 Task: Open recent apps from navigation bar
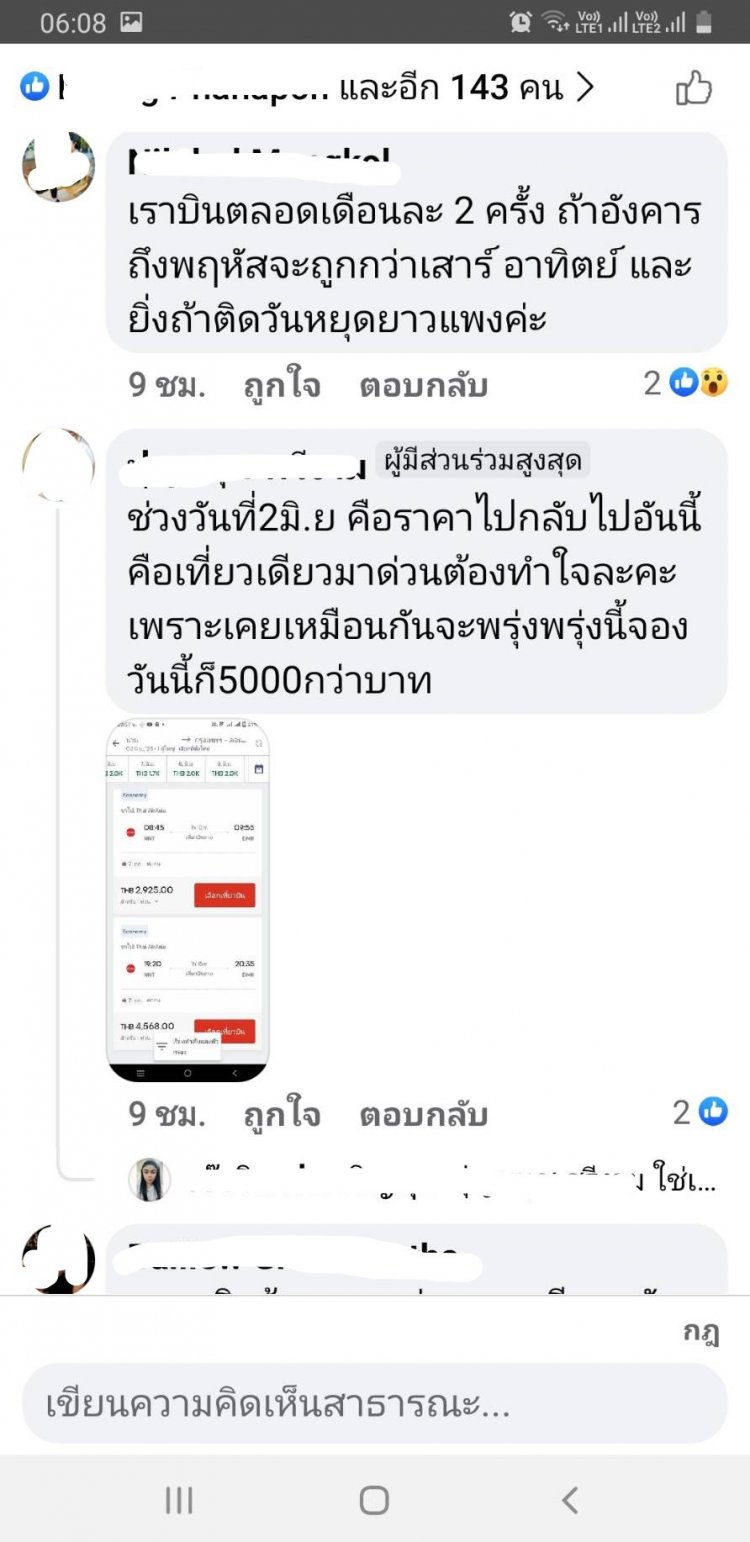tap(179, 1499)
